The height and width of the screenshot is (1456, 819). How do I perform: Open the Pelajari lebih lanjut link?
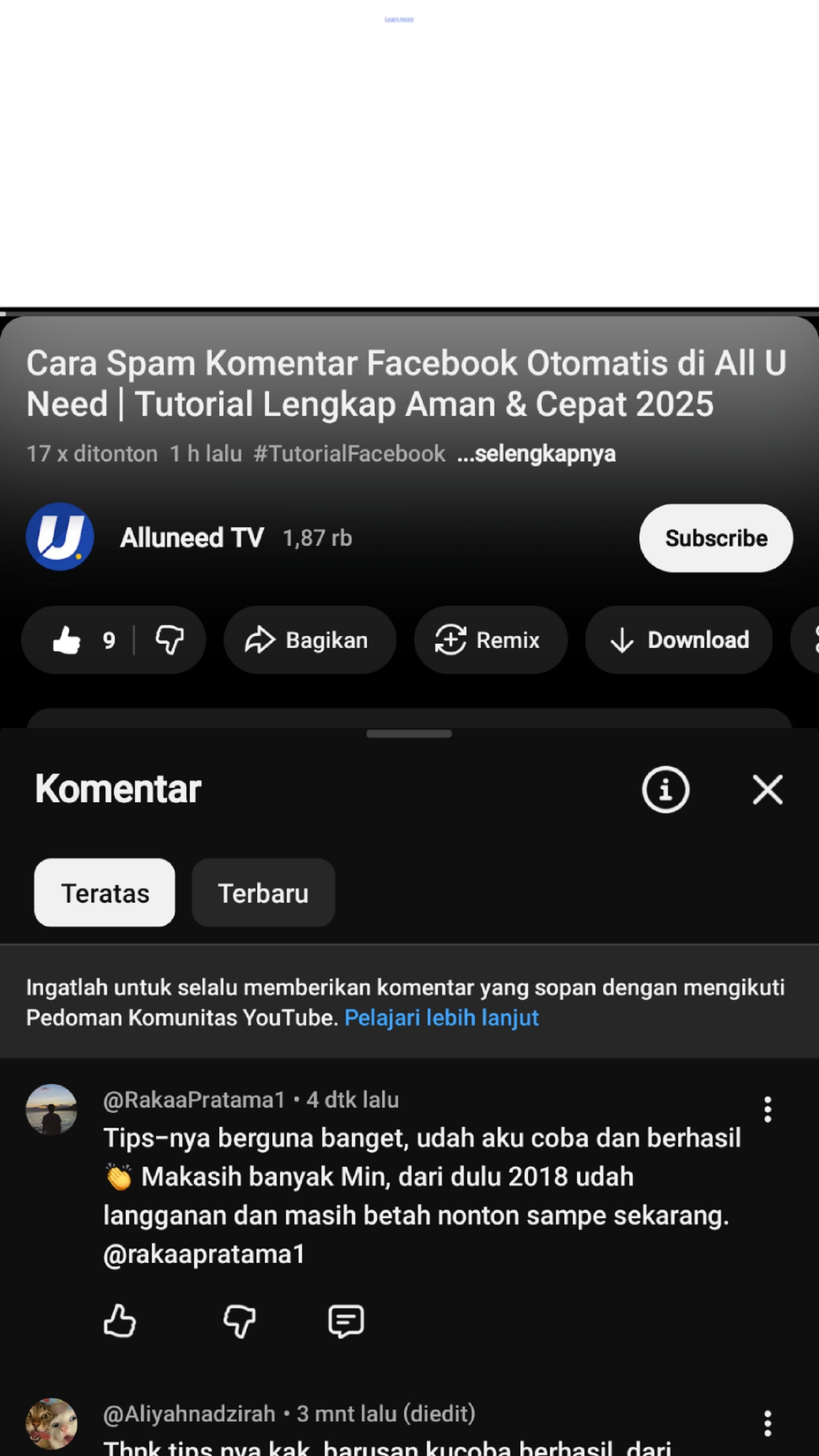click(x=441, y=1018)
